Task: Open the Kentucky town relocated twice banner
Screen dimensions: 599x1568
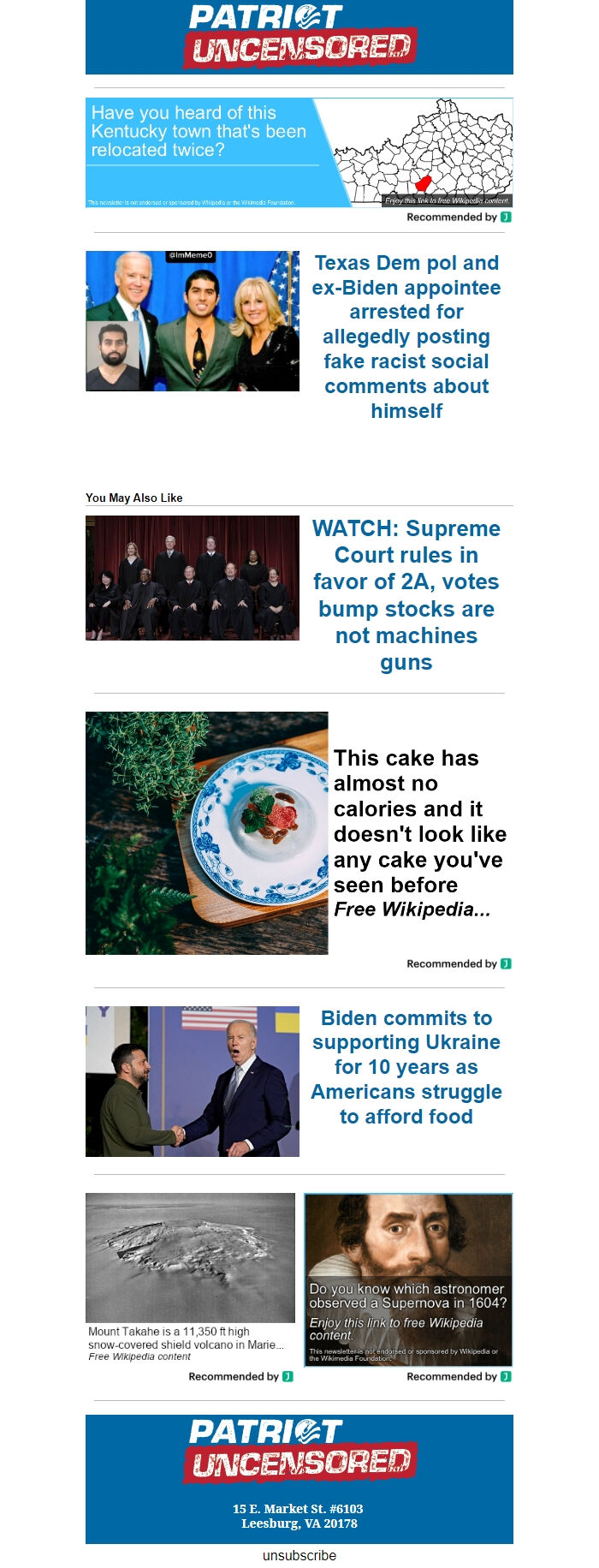Action: tap(299, 152)
